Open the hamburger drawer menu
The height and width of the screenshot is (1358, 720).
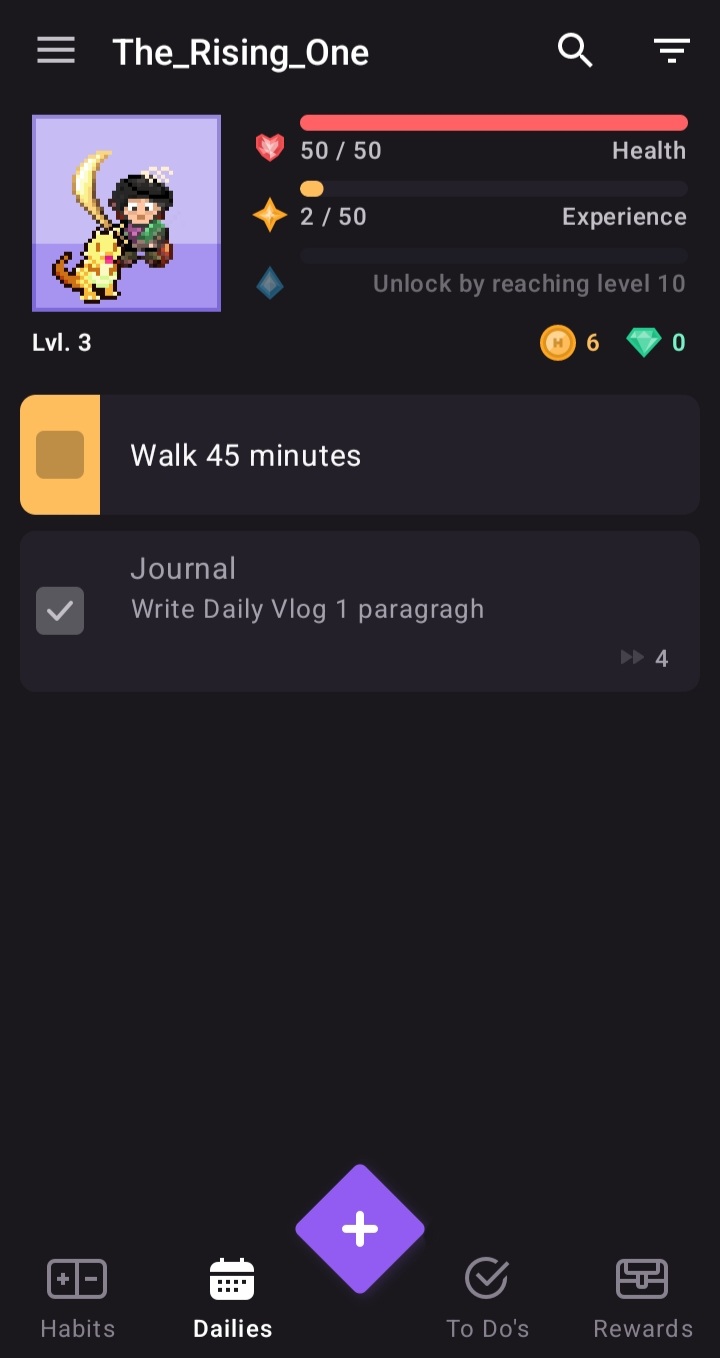(56, 51)
